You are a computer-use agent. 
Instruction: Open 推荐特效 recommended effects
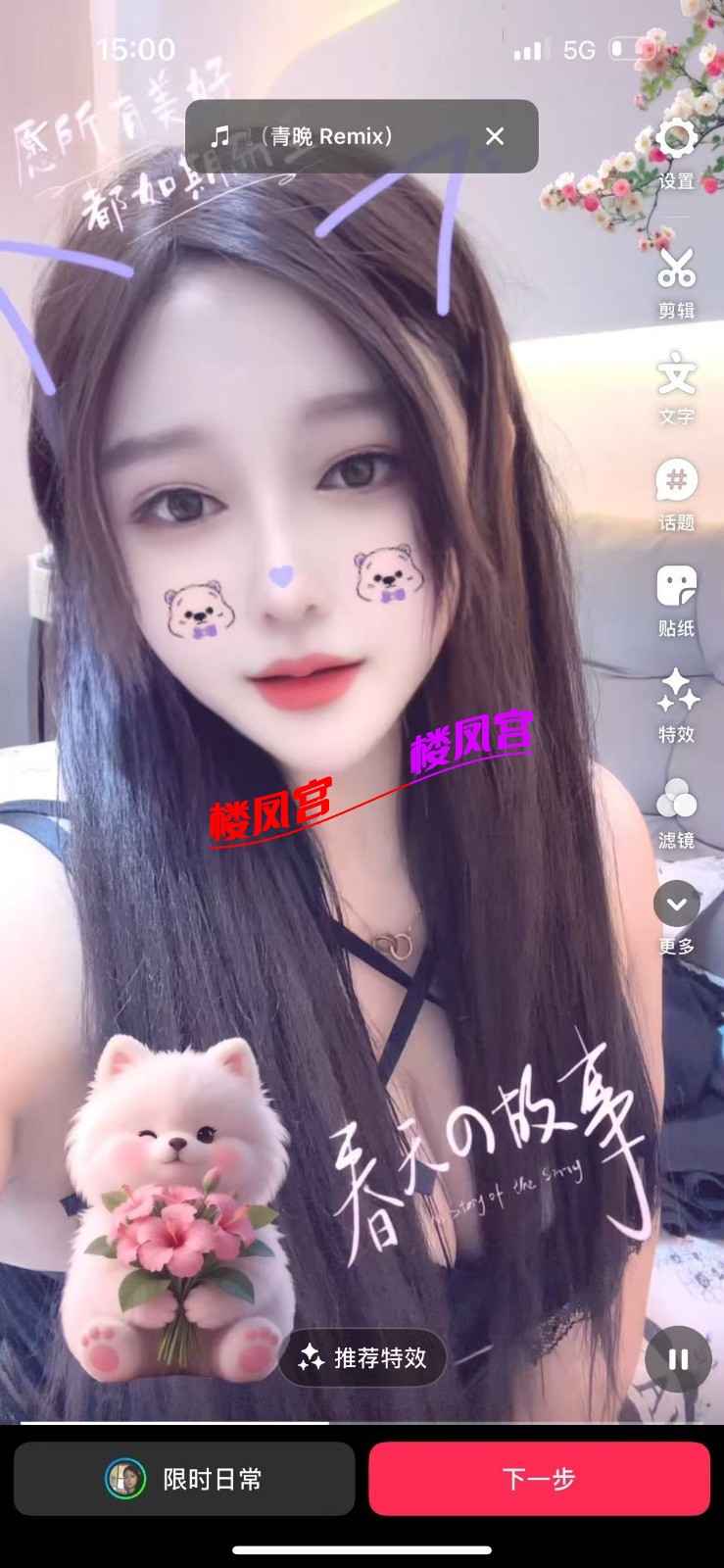pyautogui.click(x=363, y=1357)
